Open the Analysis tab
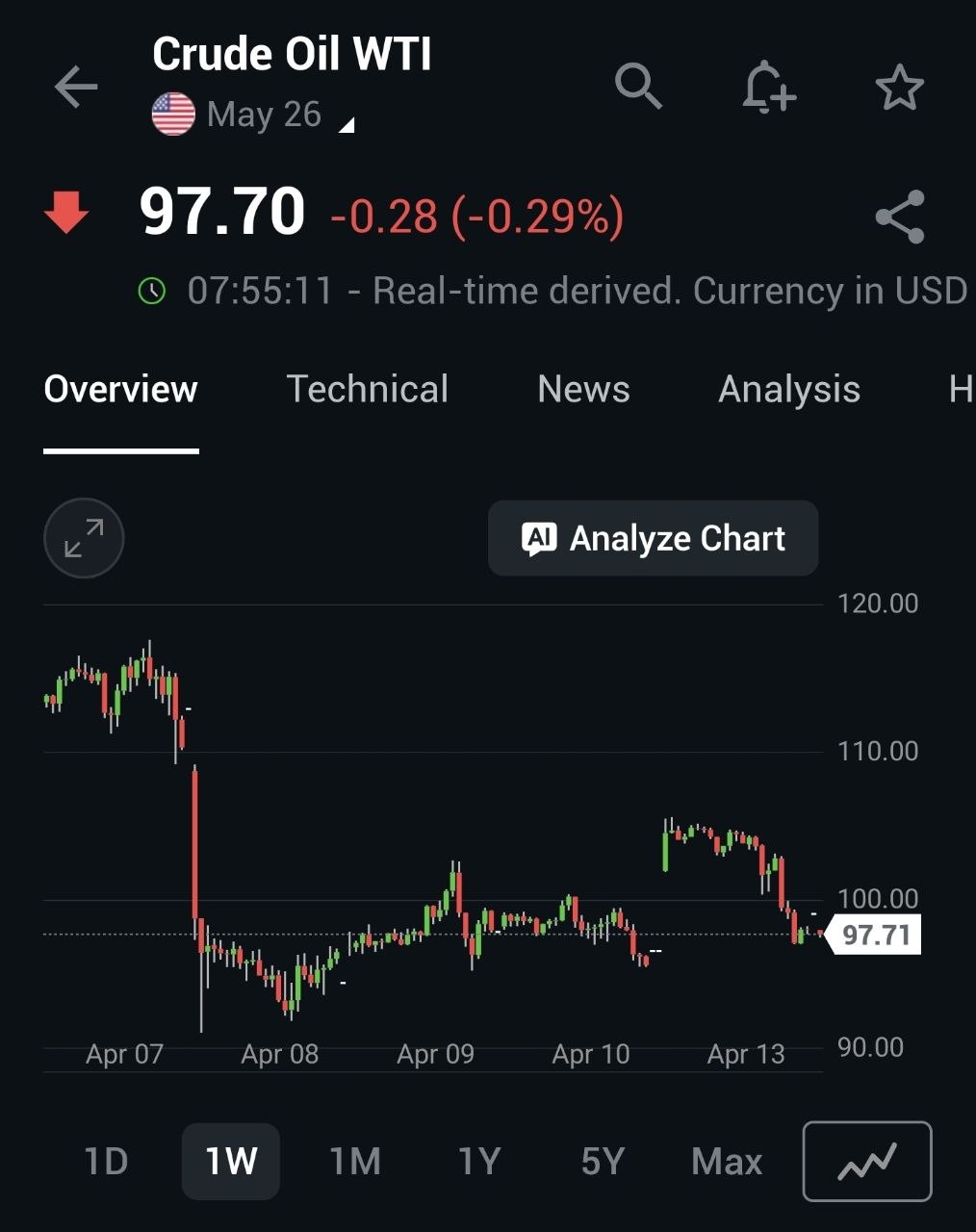Viewport: 976px width, 1232px height. [788, 389]
